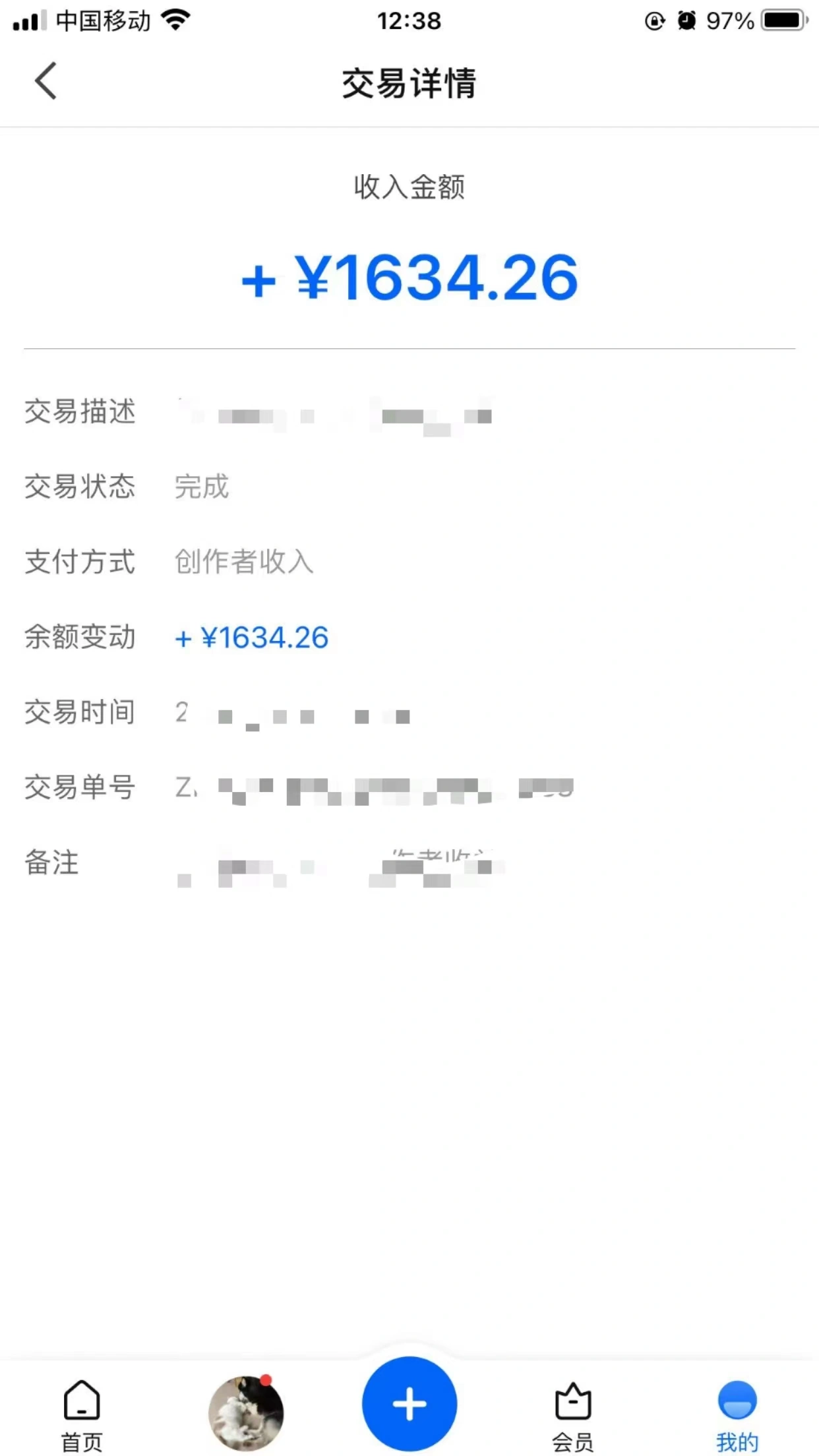Select the 创作者收入 payment method text

point(243,562)
